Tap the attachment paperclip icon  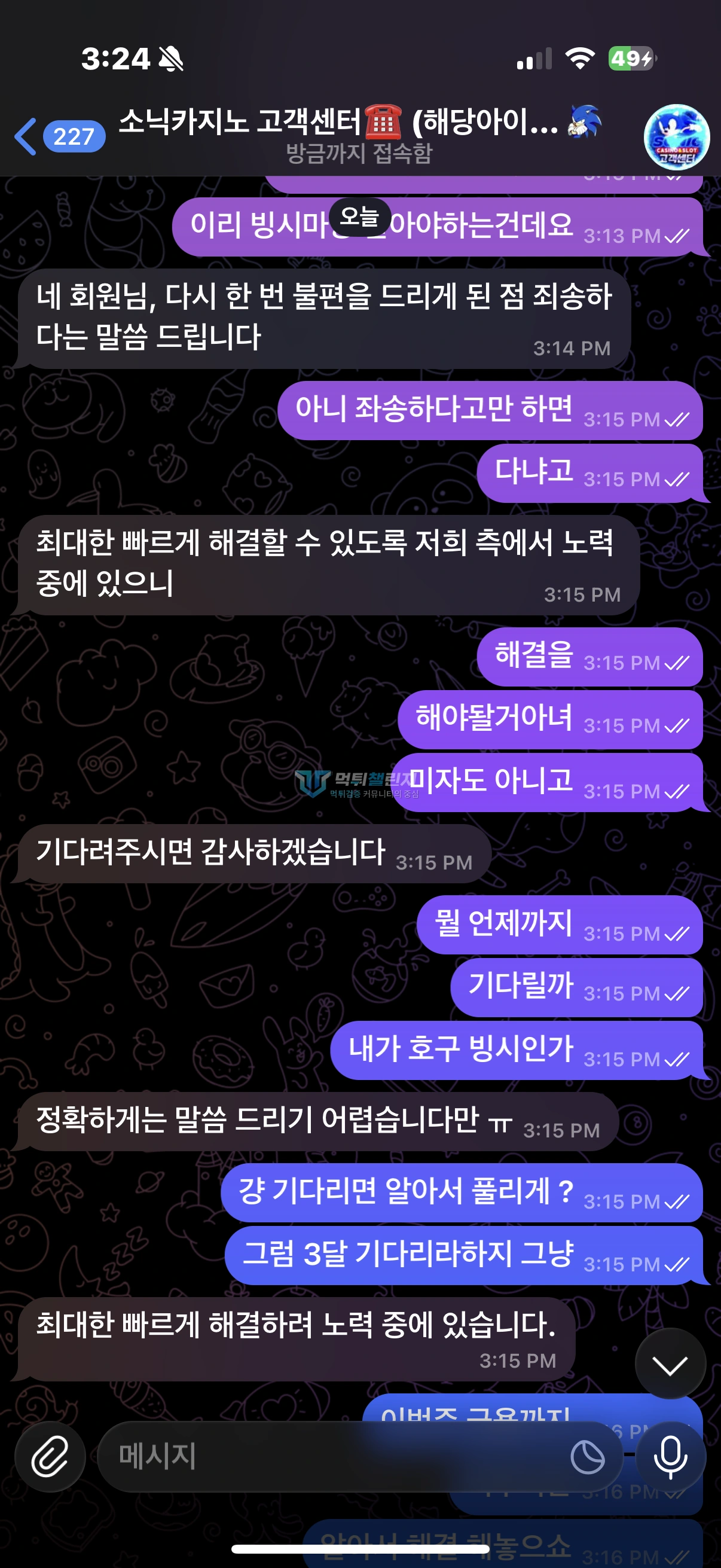[50, 1457]
